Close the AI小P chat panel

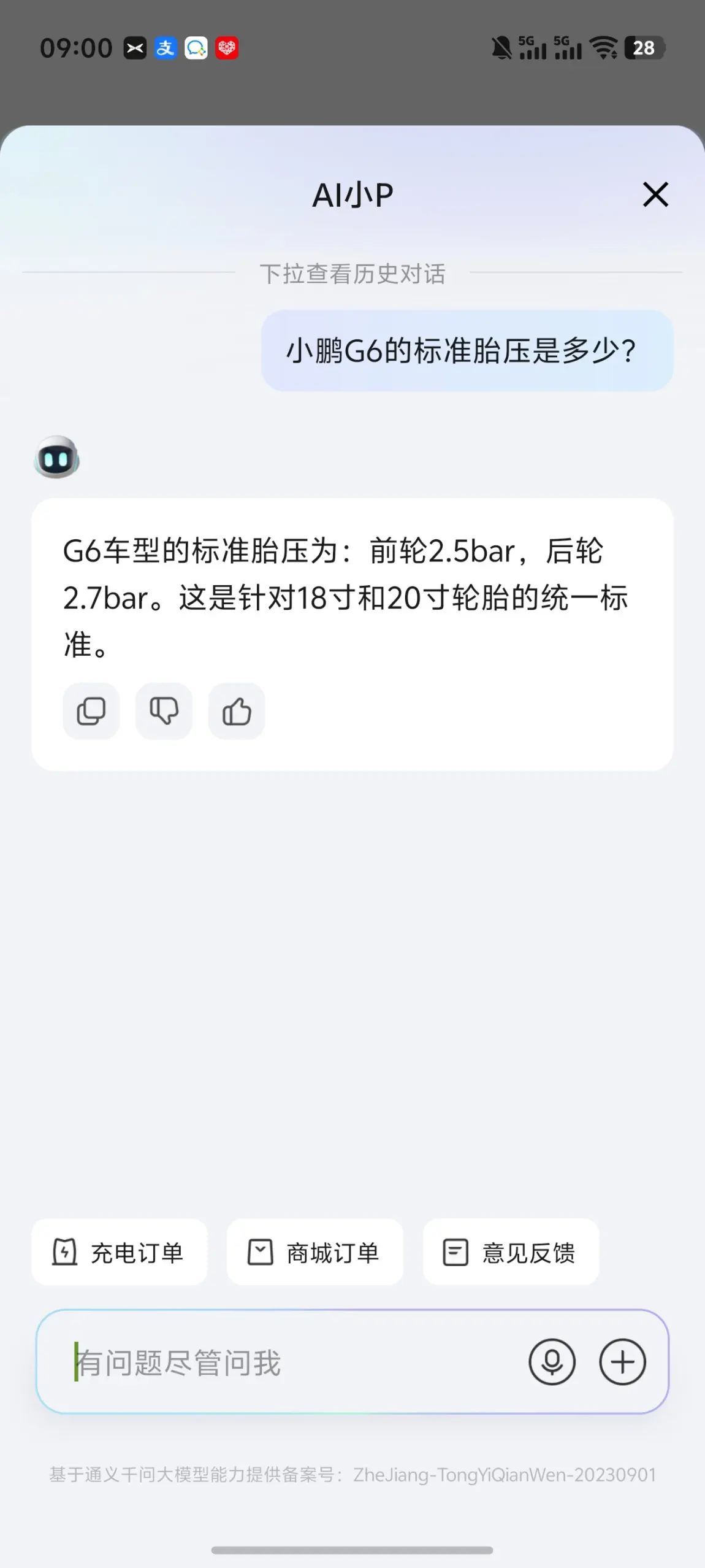click(655, 194)
